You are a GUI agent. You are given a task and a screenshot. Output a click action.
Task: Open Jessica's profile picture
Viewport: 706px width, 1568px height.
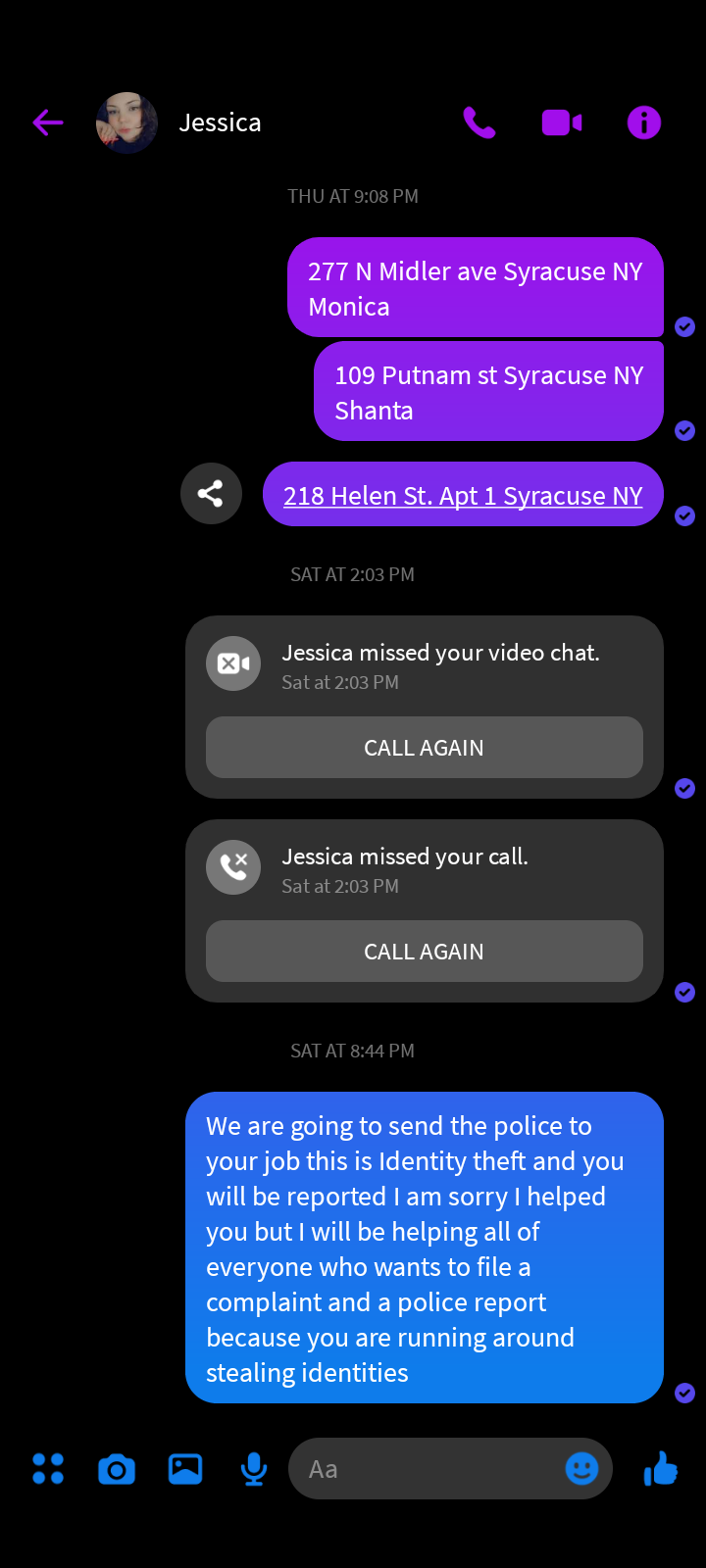coord(126,122)
